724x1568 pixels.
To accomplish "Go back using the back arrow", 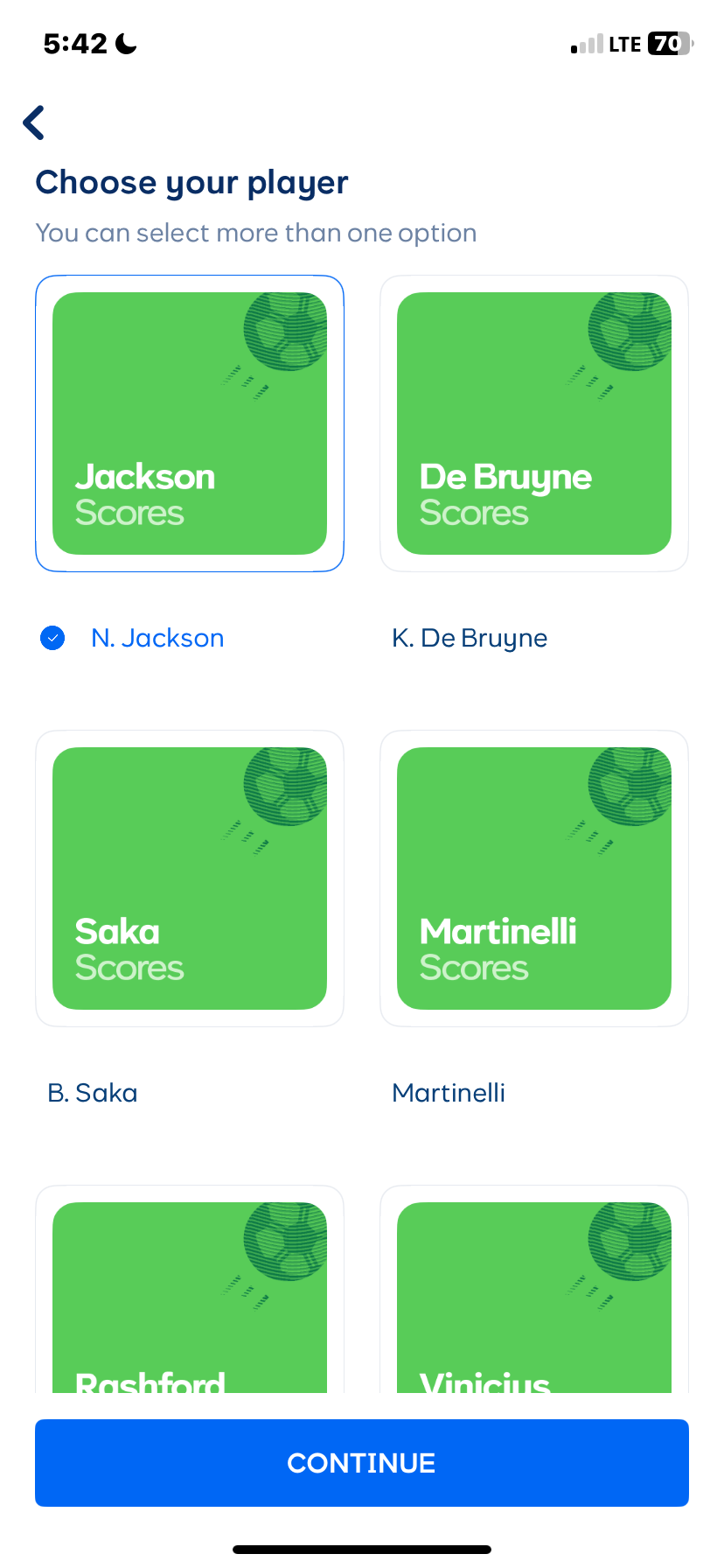I will (x=34, y=122).
